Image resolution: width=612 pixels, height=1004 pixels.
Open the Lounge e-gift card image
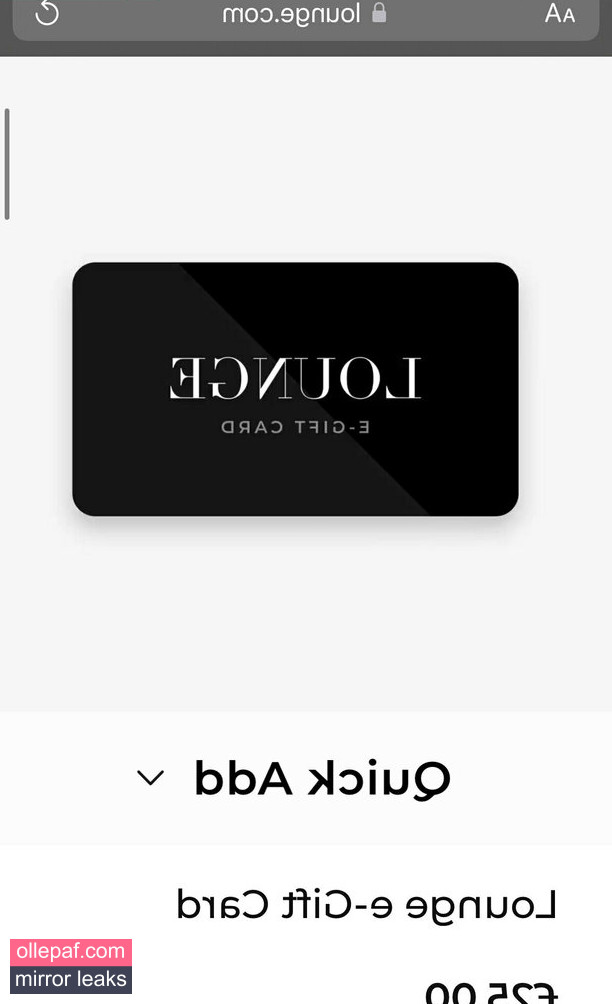(x=295, y=389)
